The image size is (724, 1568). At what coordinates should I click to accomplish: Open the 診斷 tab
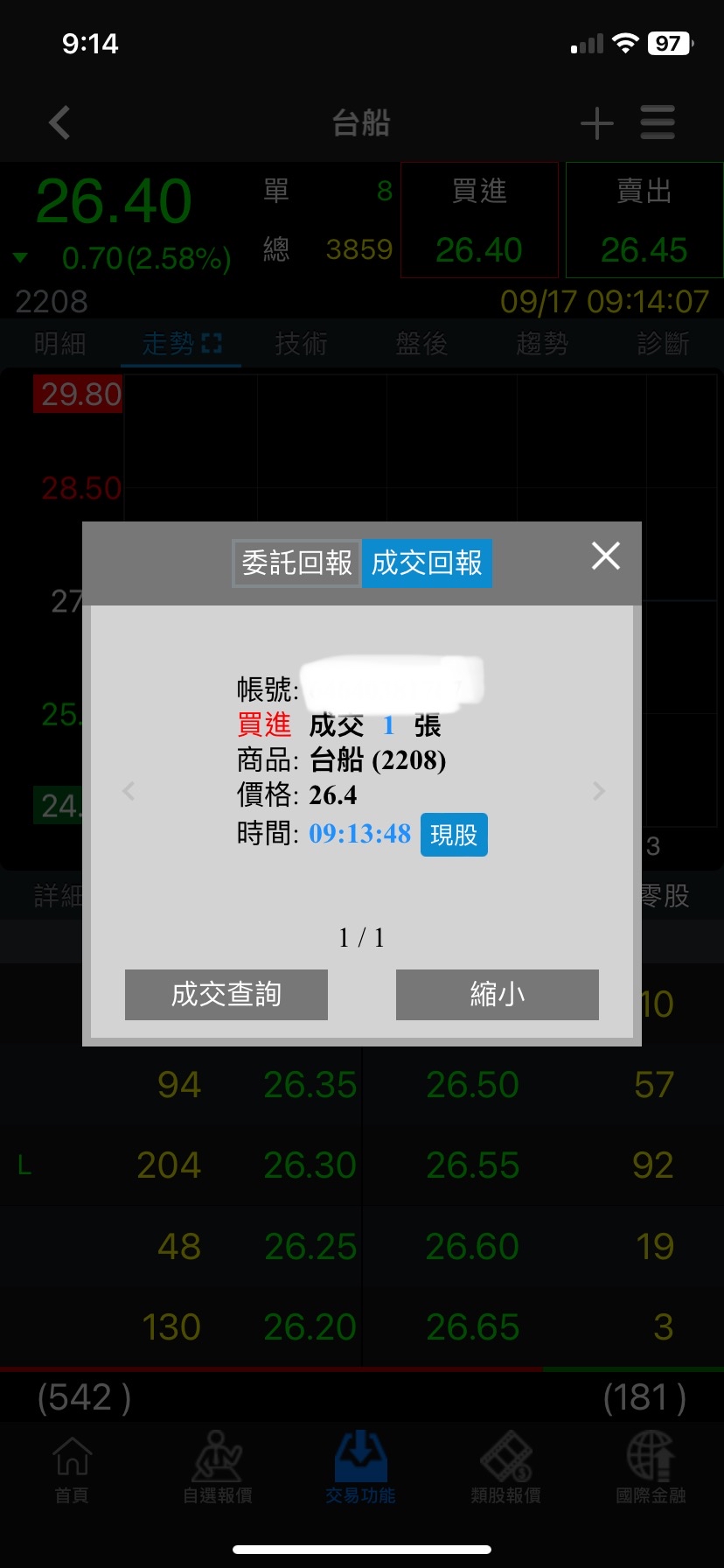(663, 344)
